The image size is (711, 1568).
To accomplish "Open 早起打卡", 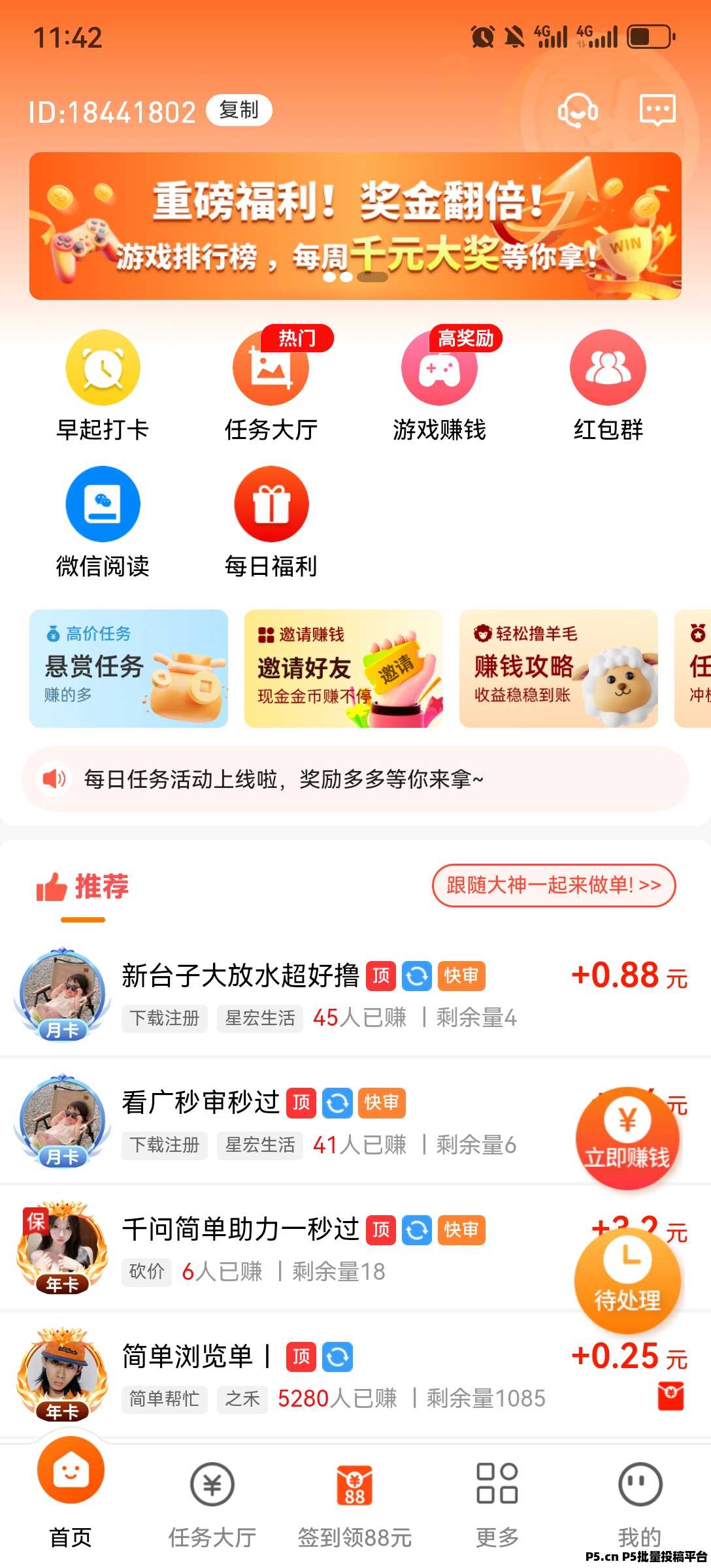I will click(x=103, y=385).
